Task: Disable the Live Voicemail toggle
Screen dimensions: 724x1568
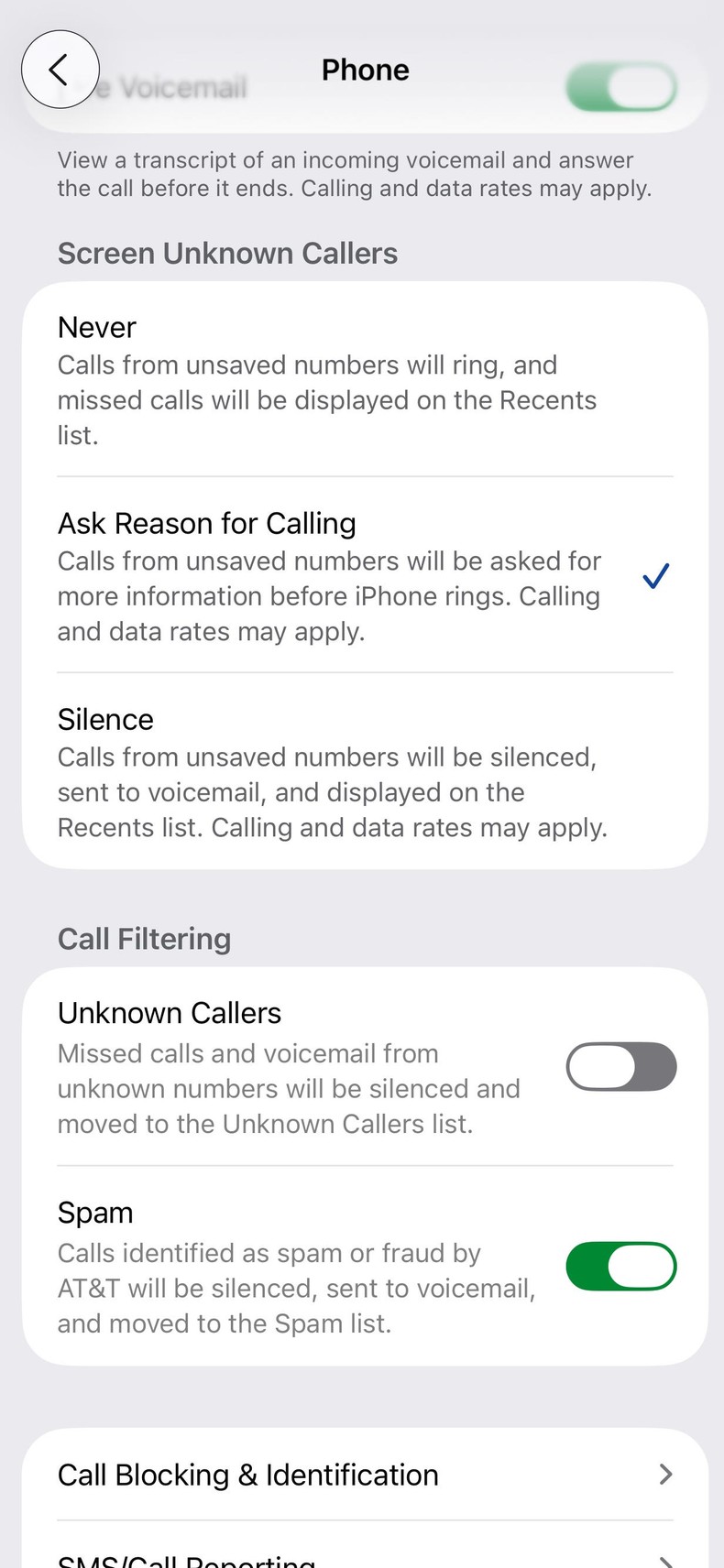Action: pyautogui.click(x=621, y=87)
